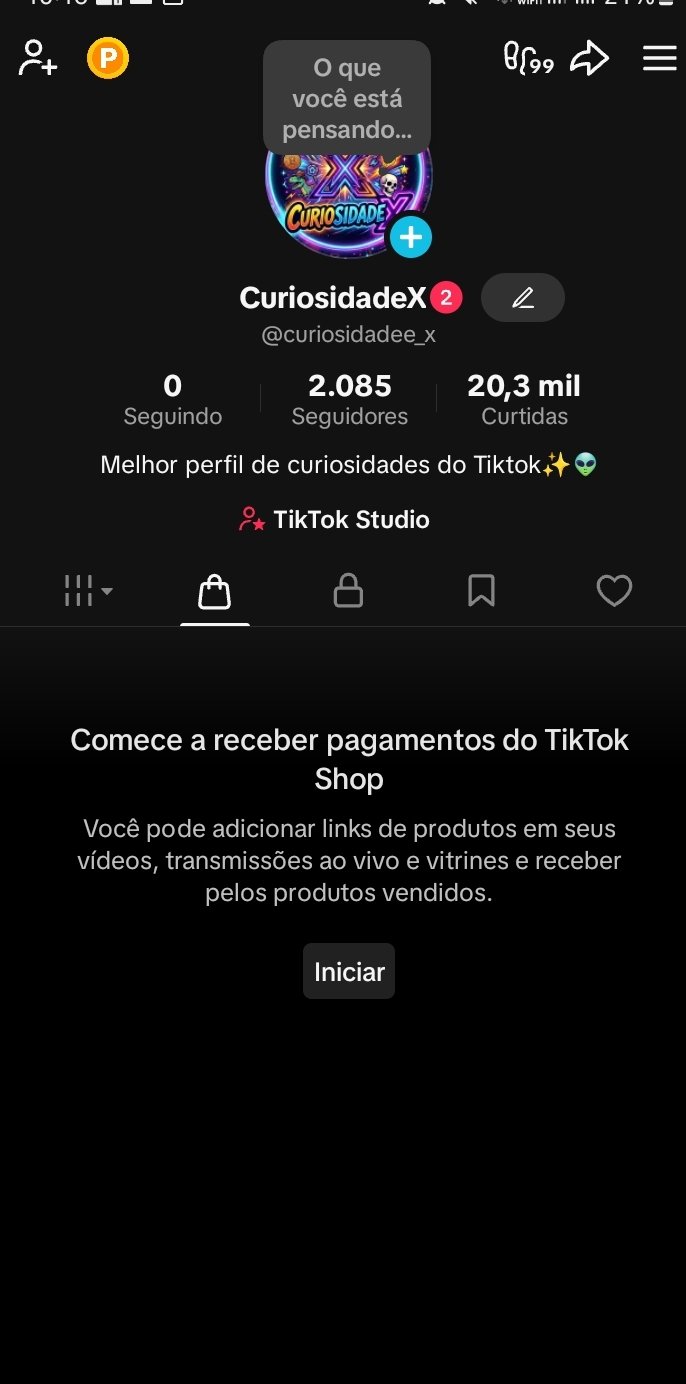Open the footprints profile views icon

(527, 58)
